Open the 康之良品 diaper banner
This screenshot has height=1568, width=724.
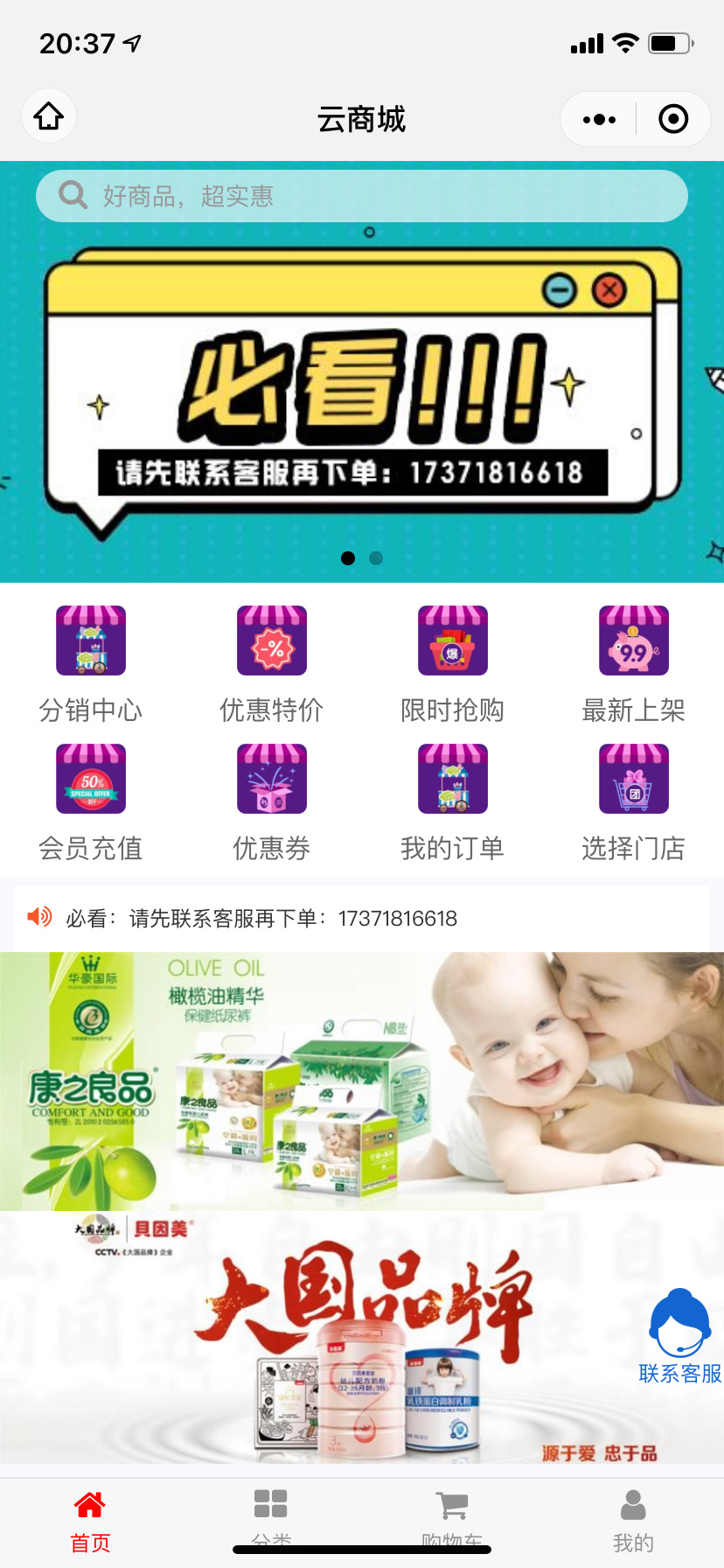tap(362, 1081)
